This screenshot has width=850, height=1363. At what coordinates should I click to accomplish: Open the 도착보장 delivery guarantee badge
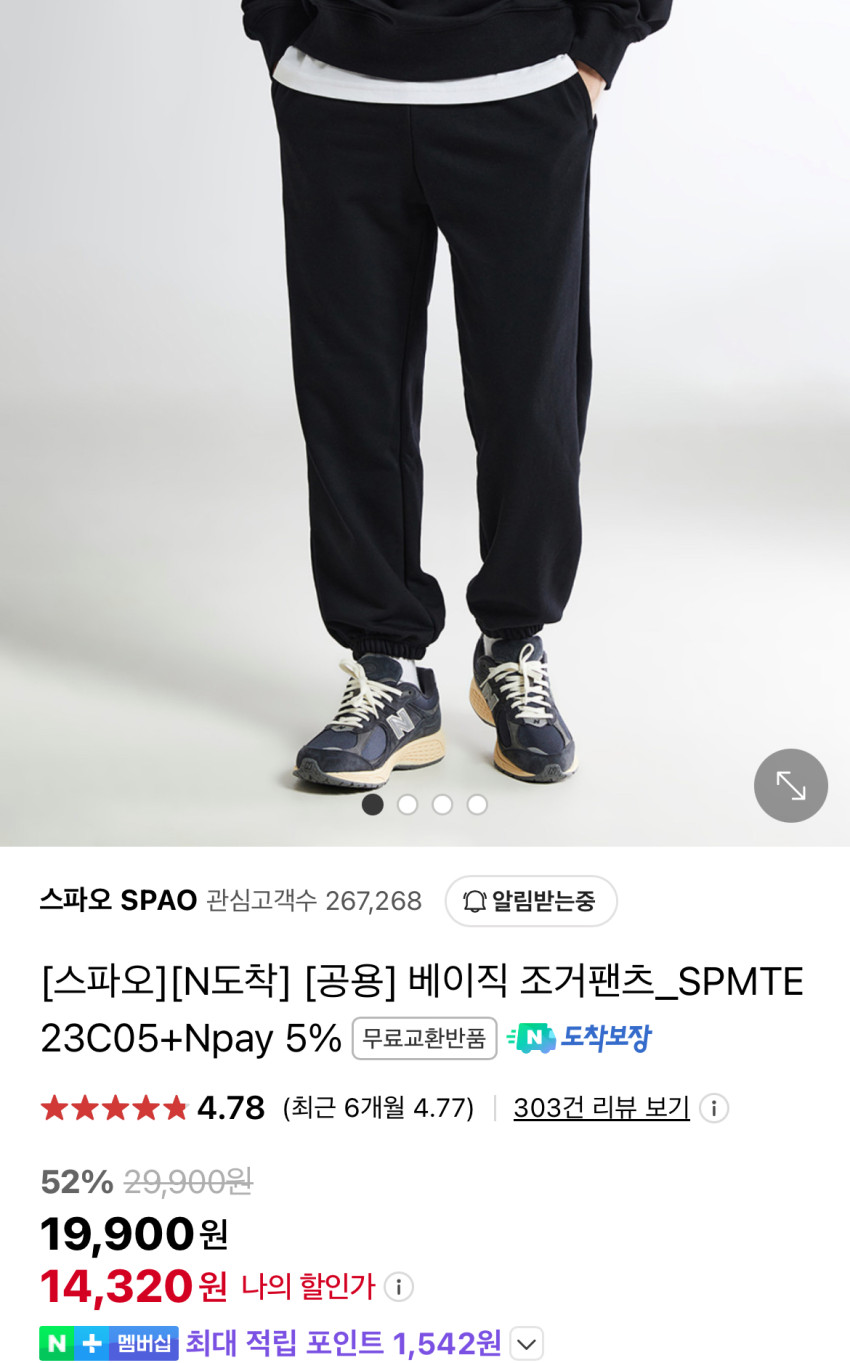click(579, 1038)
